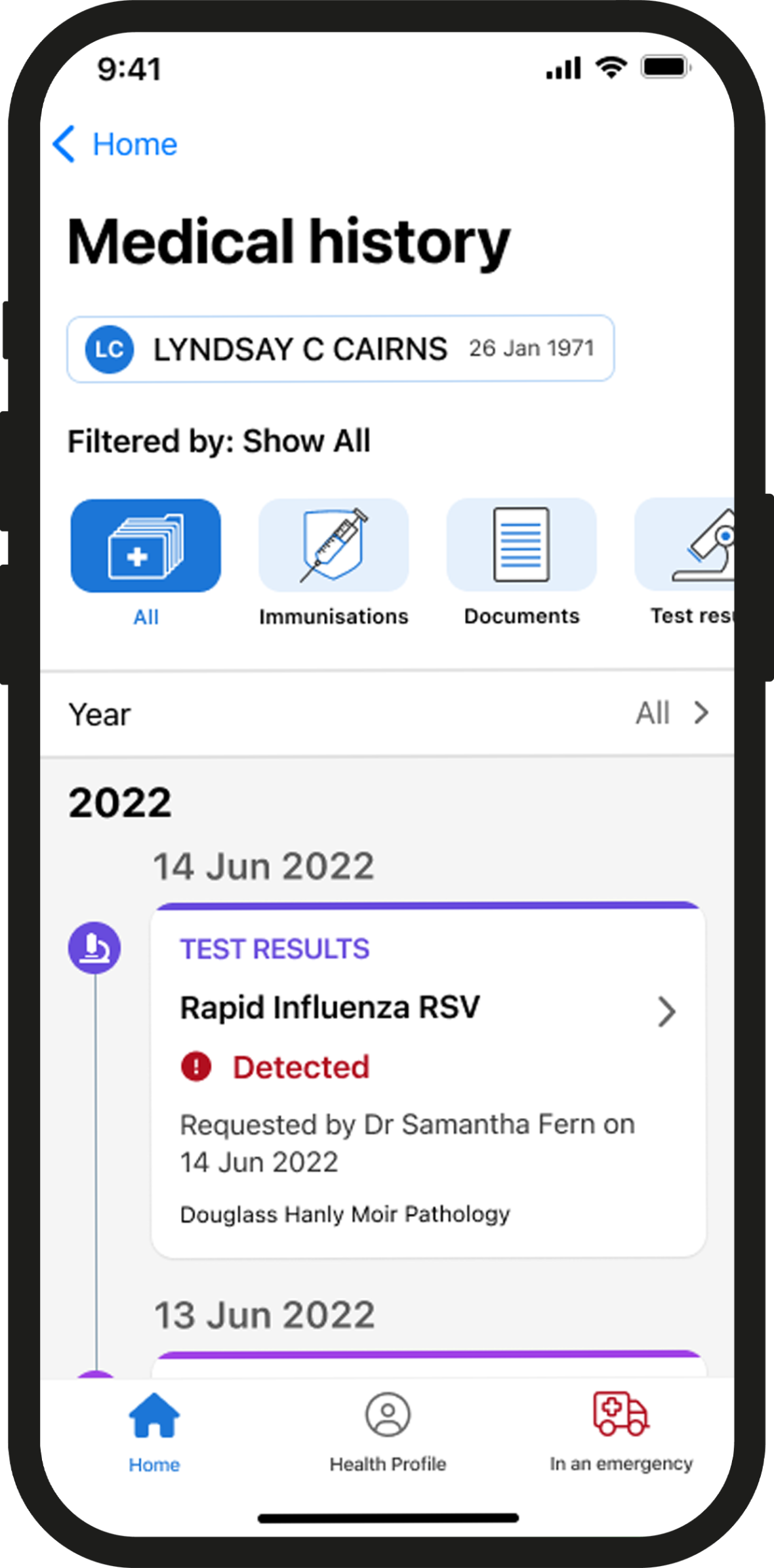The width and height of the screenshot is (774, 1568).
Task: Go back to Home
Action: [115, 144]
